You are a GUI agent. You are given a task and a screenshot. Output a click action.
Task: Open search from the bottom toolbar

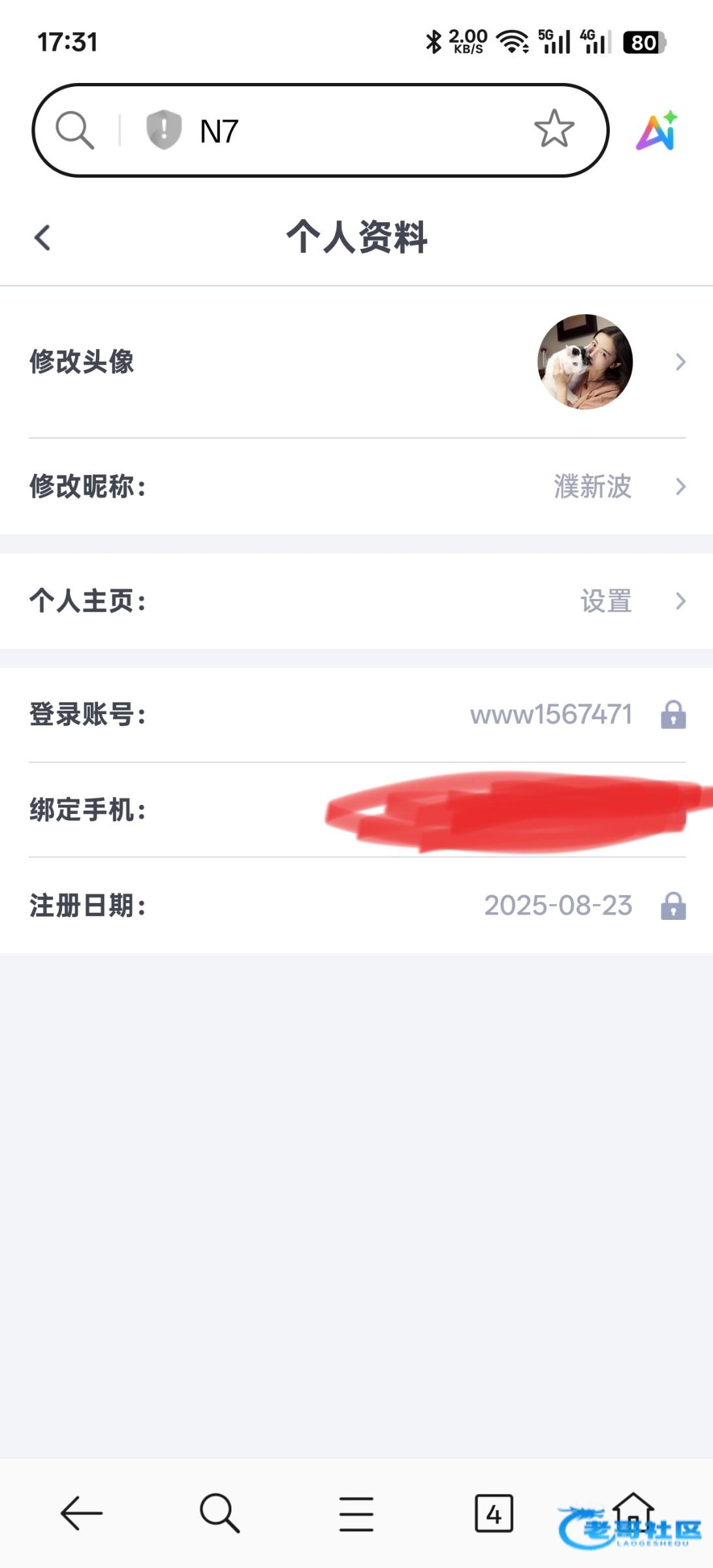[x=219, y=1513]
